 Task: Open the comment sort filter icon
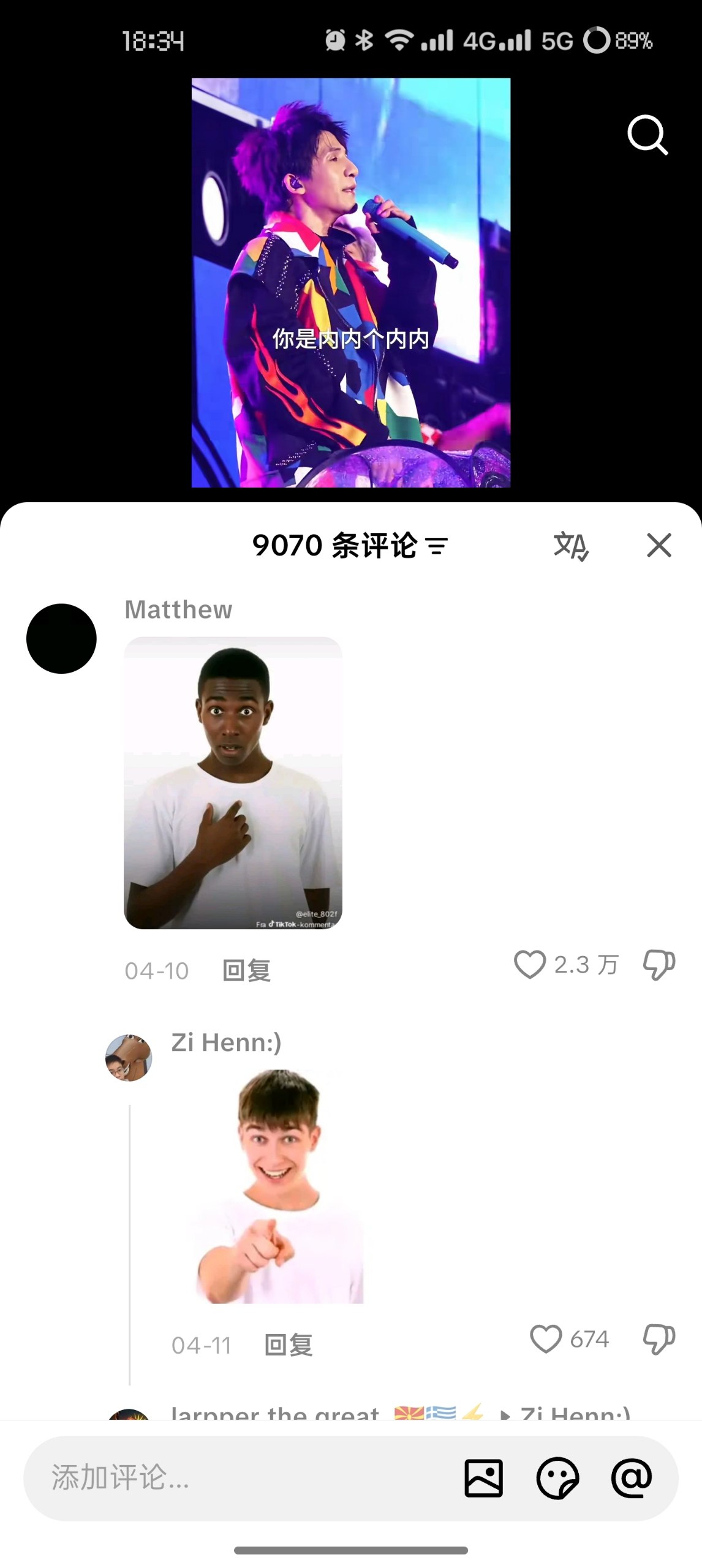437,546
